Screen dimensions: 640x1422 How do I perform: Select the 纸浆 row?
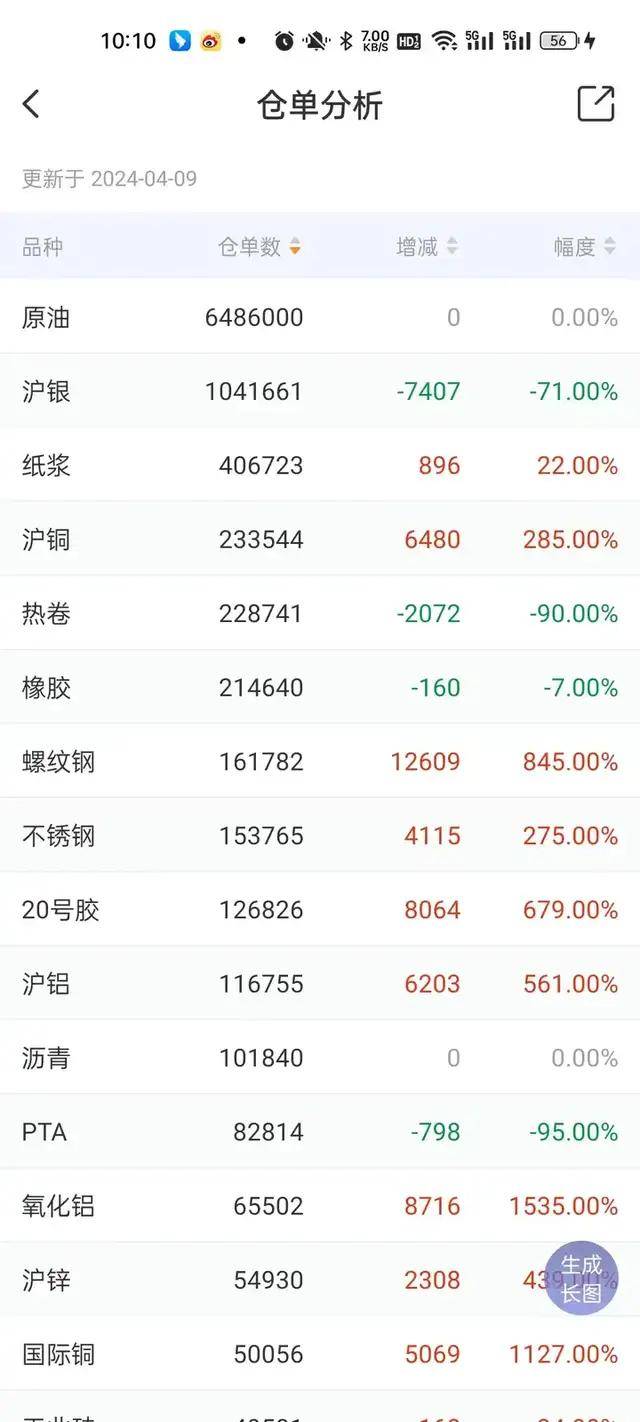[320, 465]
